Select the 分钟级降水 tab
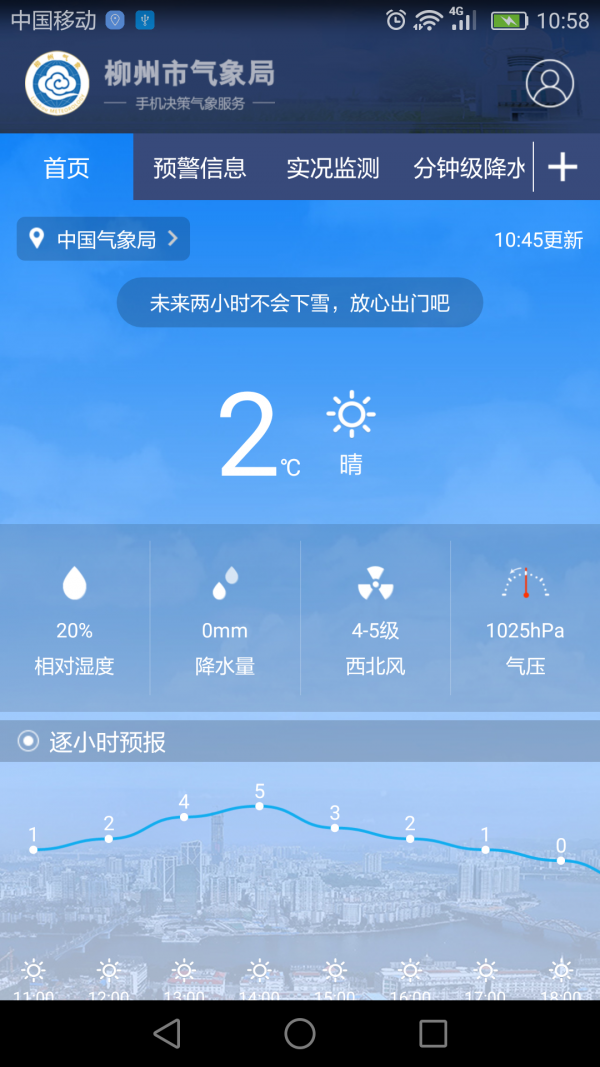Screen dimensions: 600x1067 (x=469, y=168)
